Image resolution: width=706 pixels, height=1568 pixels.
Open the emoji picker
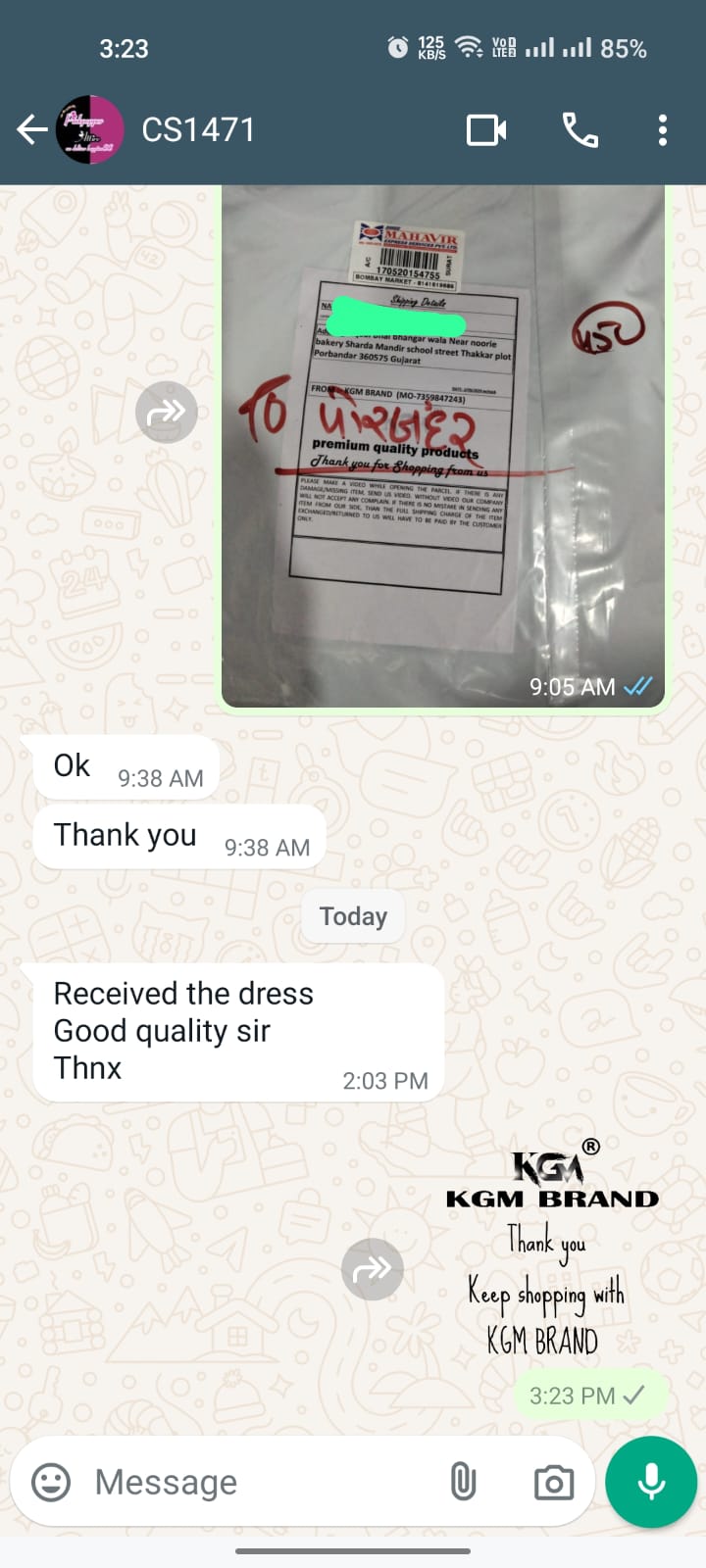pyautogui.click(x=51, y=1482)
